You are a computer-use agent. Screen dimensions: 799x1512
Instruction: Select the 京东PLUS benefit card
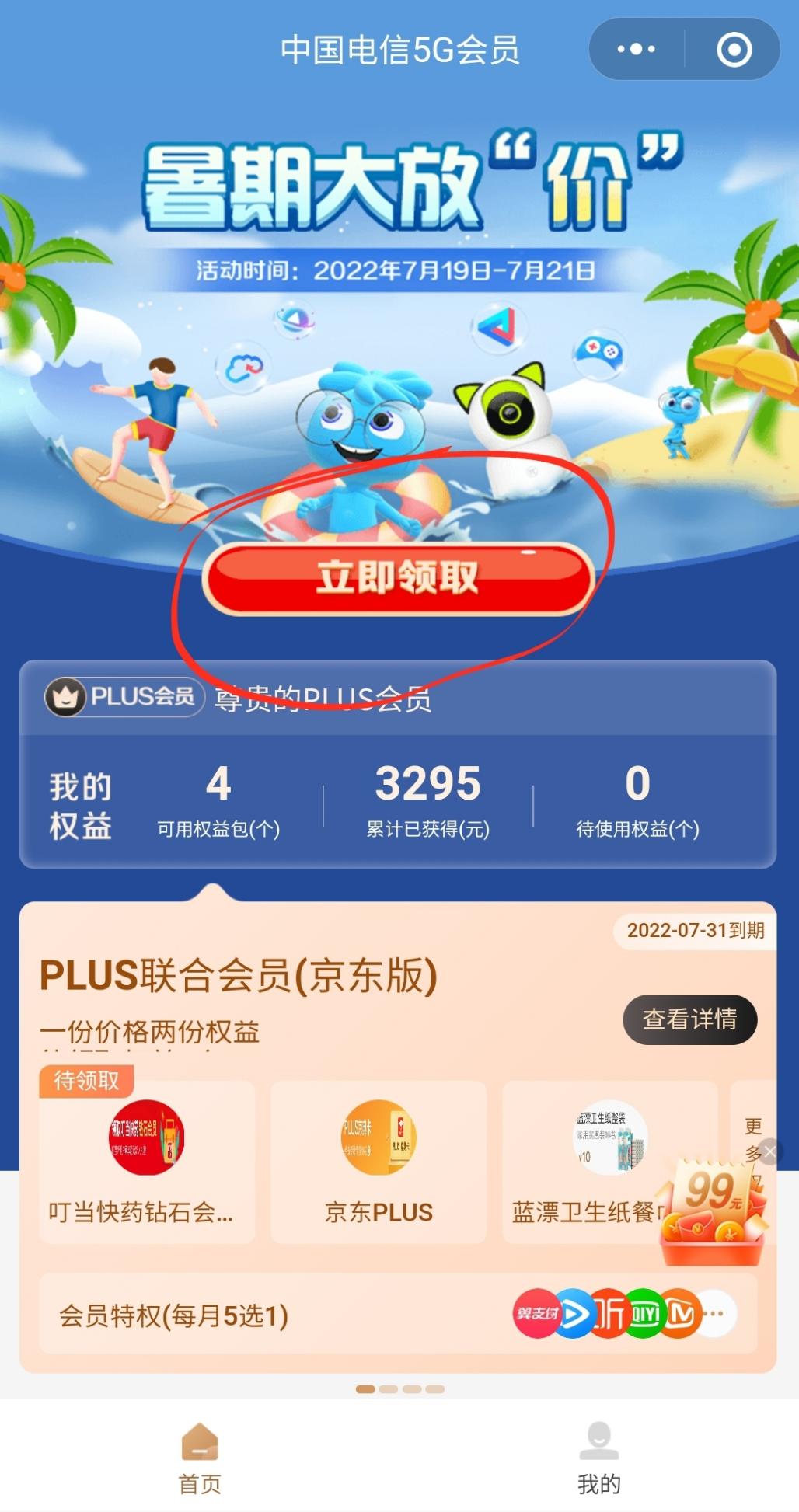(x=379, y=1162)
